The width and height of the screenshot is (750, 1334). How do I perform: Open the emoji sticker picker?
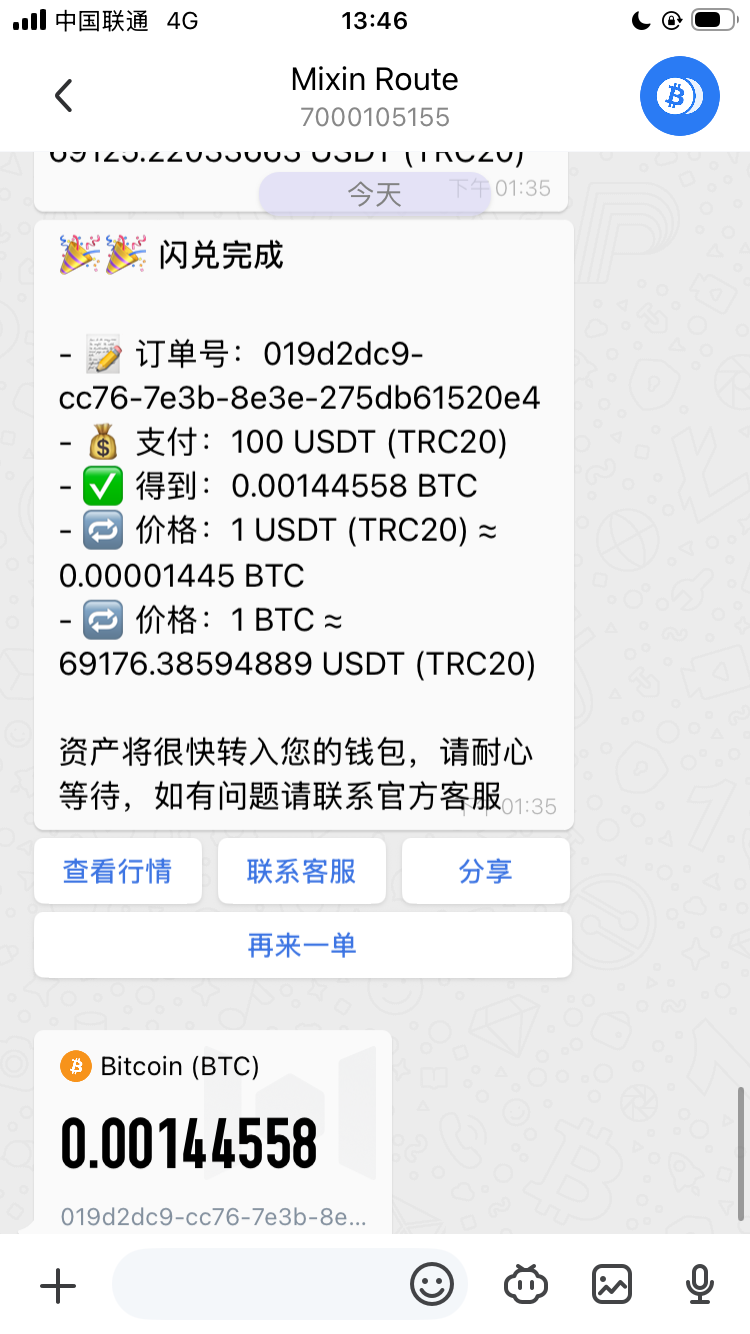coord(432,1285)
